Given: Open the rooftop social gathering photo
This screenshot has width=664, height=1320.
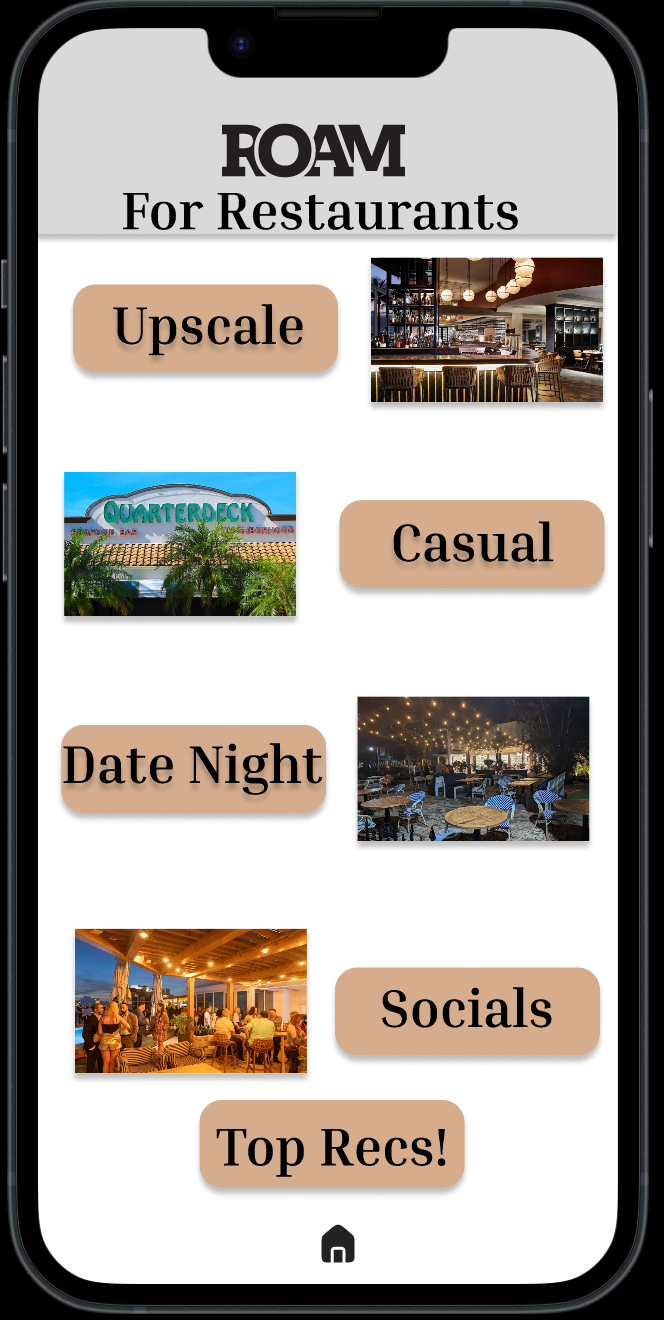Looking at the screenshot, I should 191,1001.
